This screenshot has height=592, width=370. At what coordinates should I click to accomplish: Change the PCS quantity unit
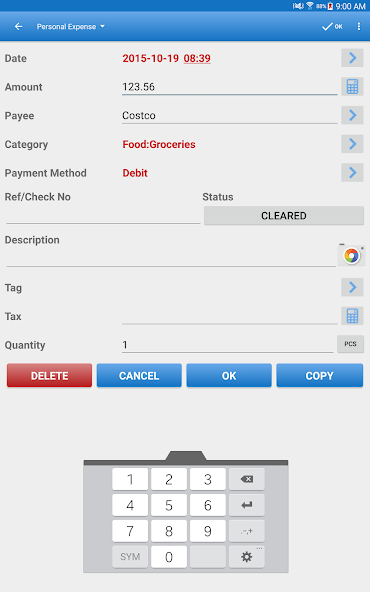click(x=350, y=344)
